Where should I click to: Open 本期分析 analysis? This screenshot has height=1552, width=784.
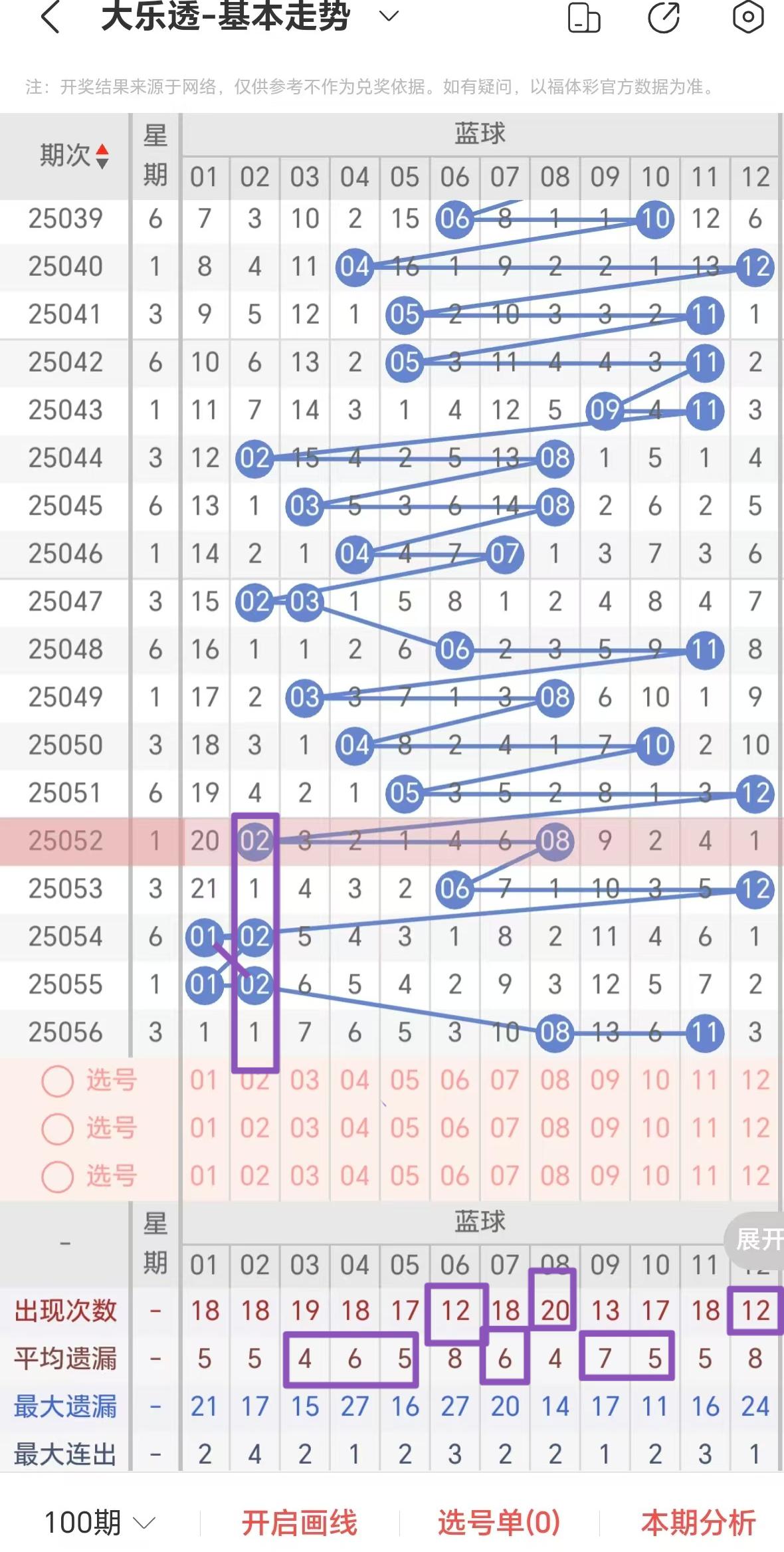pos(698,1523)
